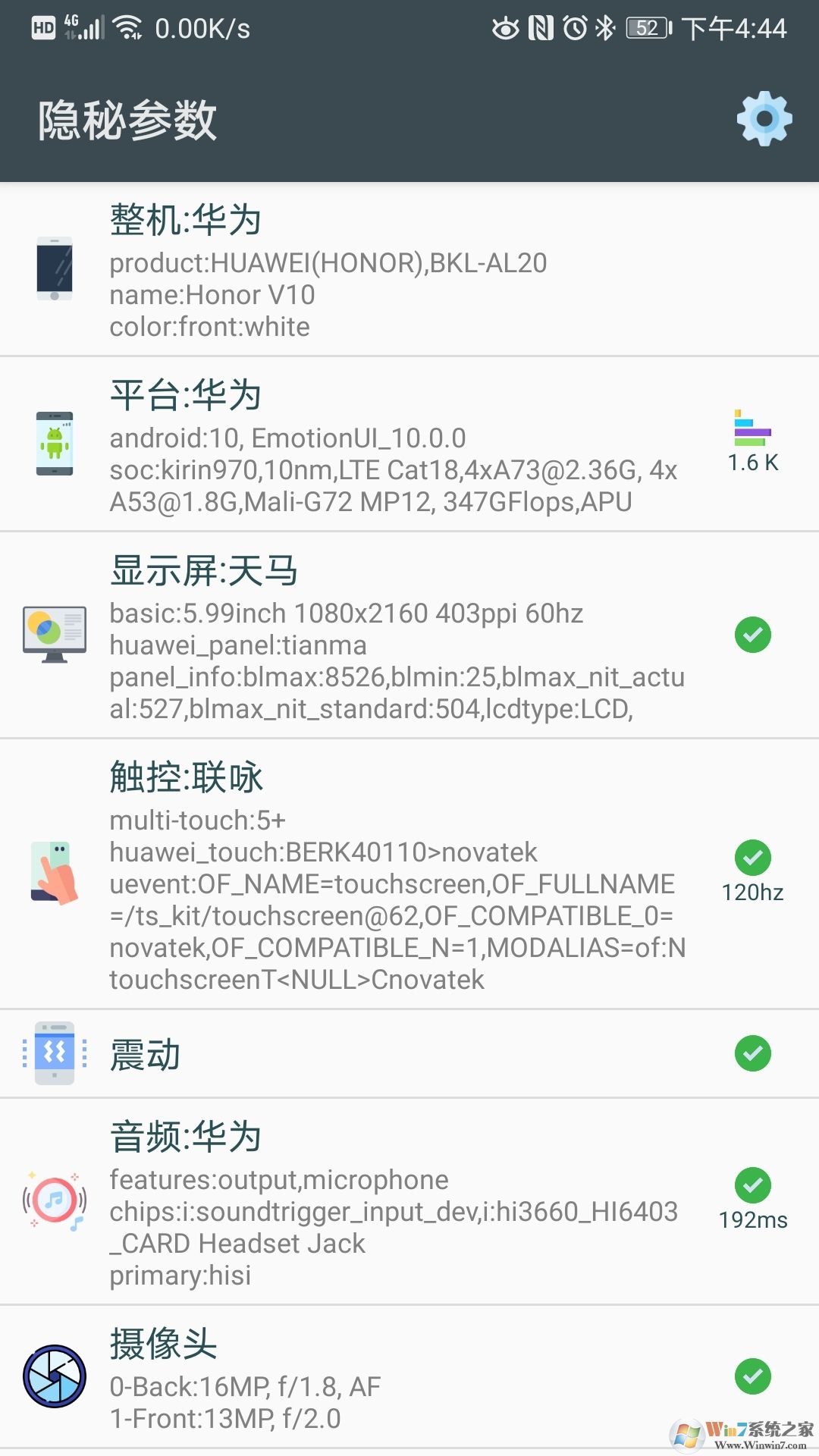819x1456 pixels.
Task: Toggle the 120hz checkmark in the touch section
Action: click(752, 858)
